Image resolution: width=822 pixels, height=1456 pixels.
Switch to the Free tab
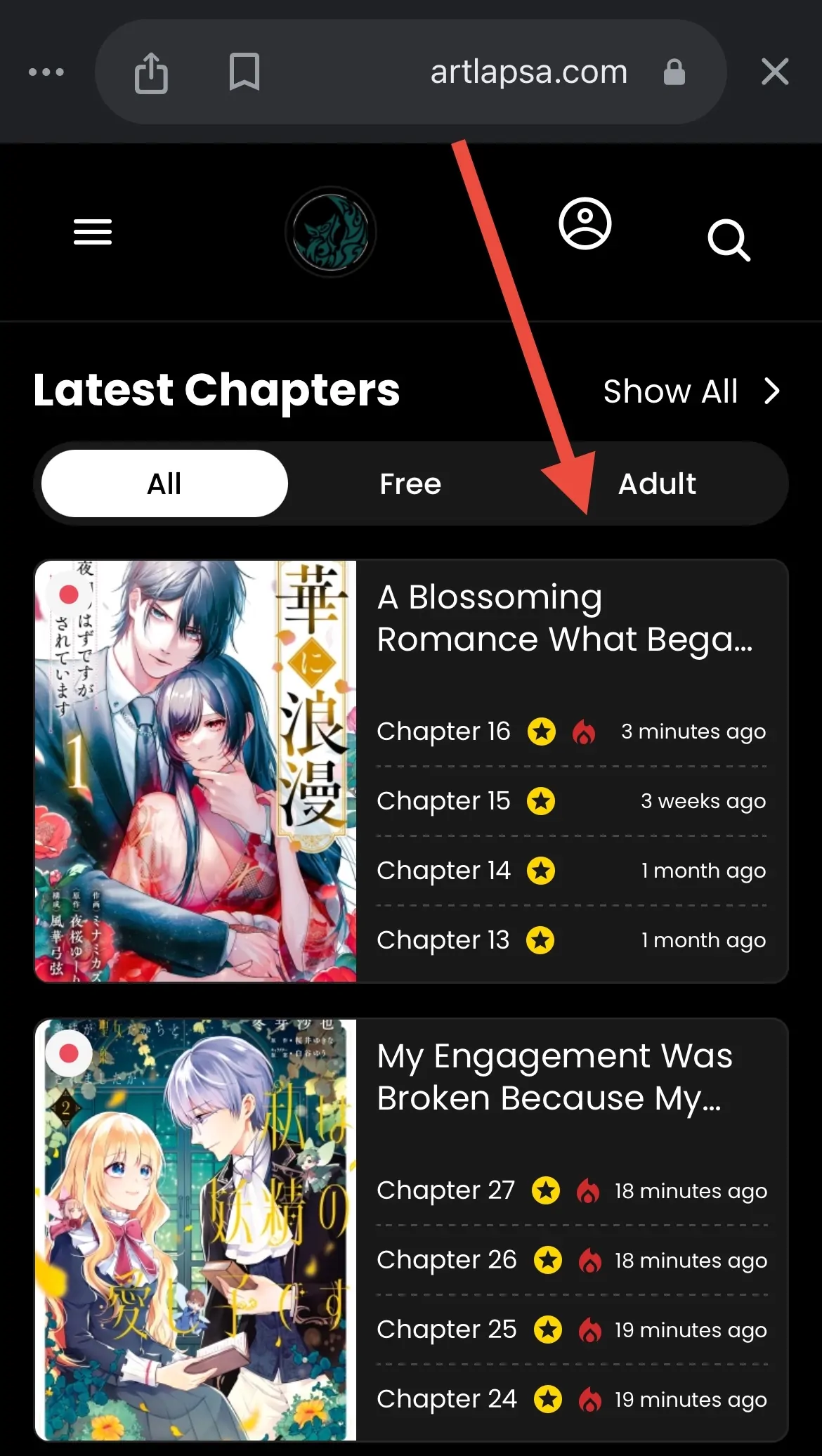[x=410, y=483]
